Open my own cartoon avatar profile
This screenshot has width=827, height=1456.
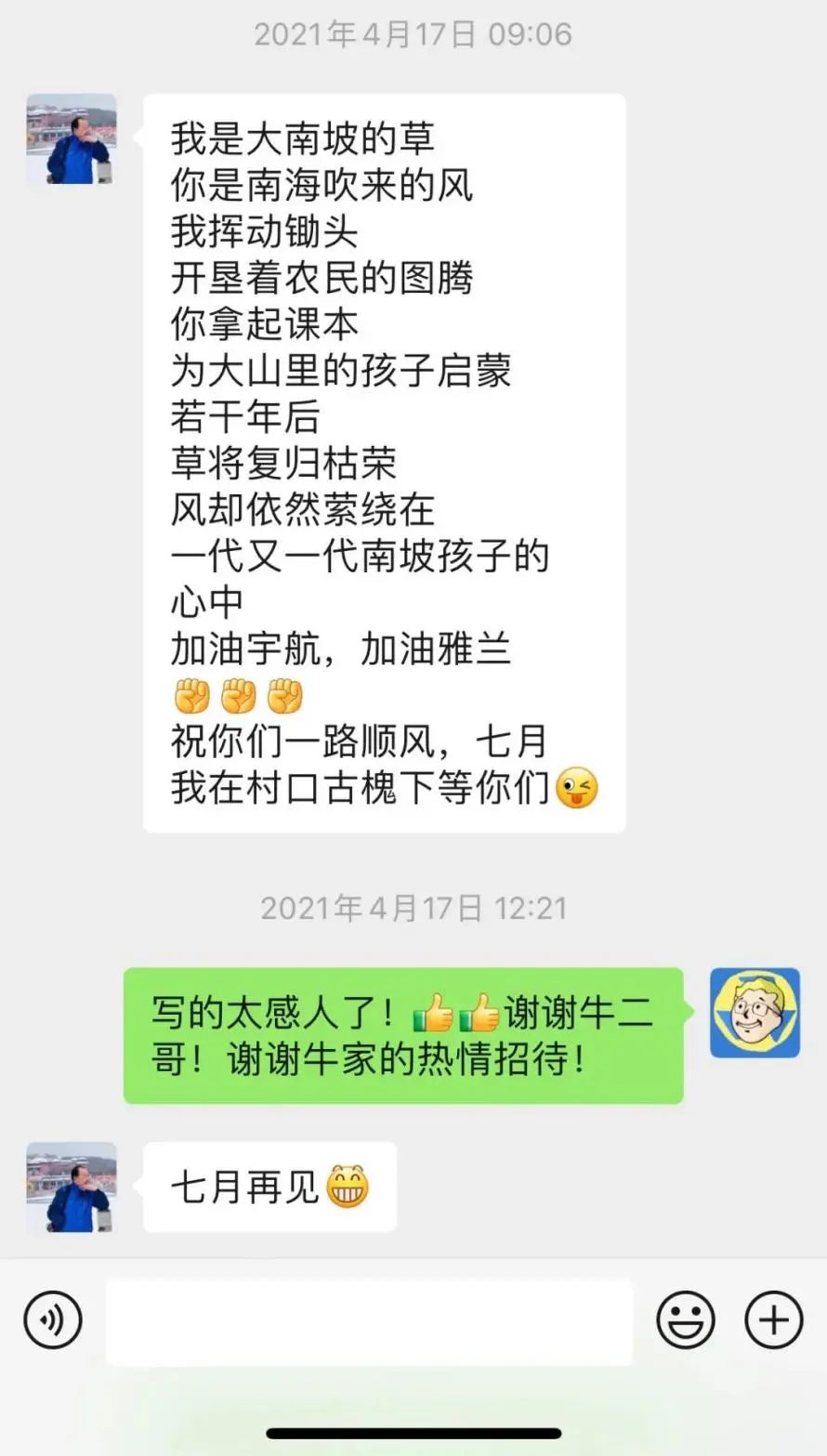pyautogui.click(x=755, y=1013)
